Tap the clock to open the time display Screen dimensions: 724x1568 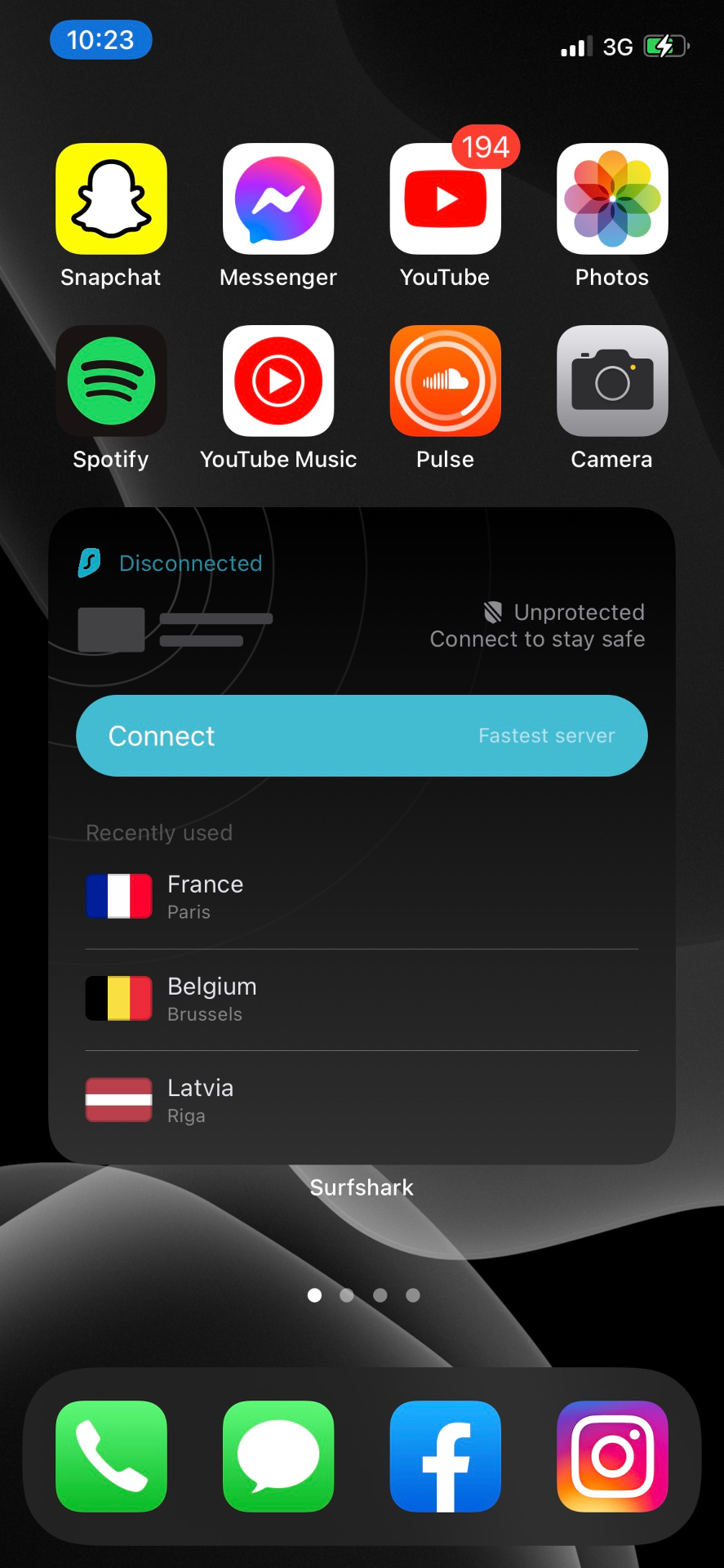[x=100, y=39]
